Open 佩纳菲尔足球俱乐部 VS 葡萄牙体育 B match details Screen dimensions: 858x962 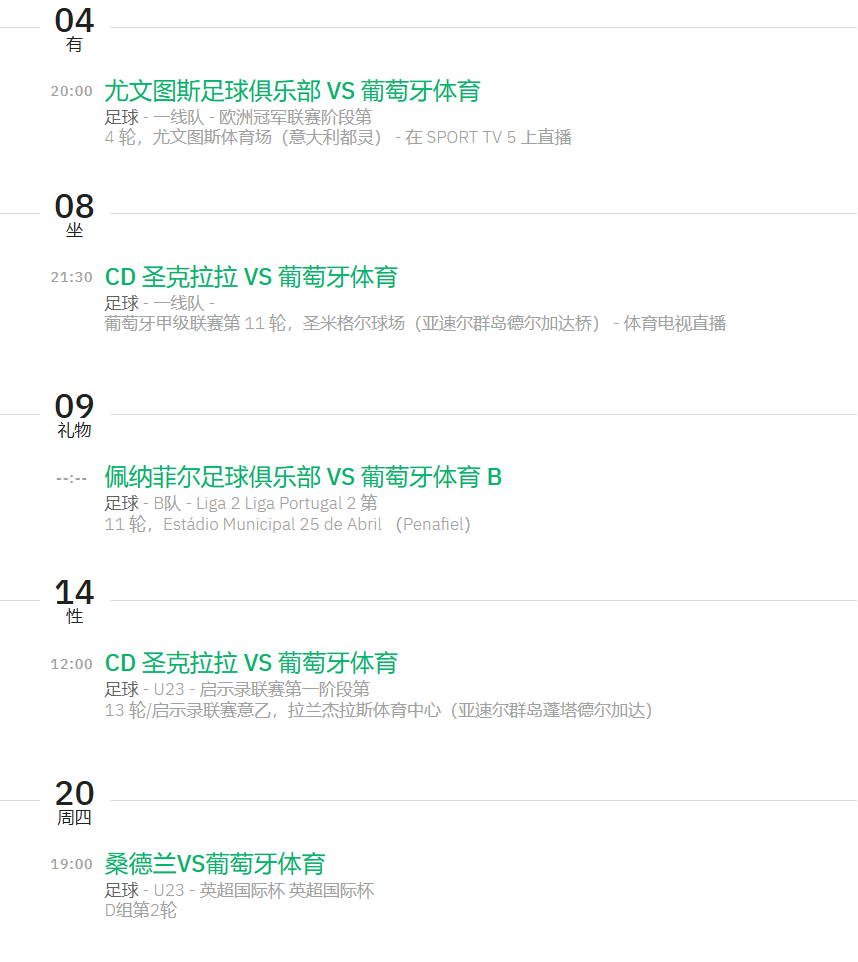[x=303, y=477]
